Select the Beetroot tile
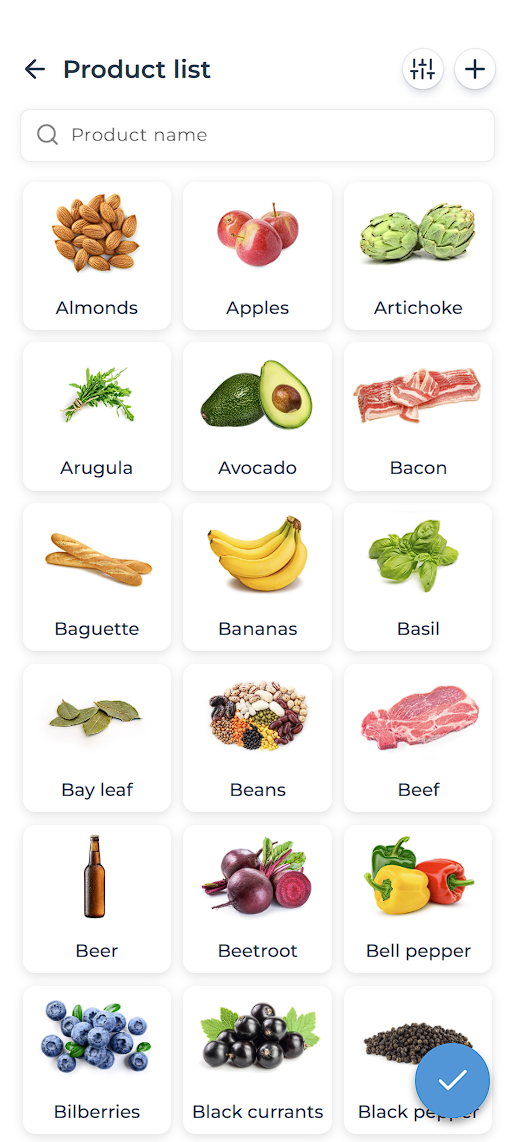The image size is (514, 1142). coord(257,899)
